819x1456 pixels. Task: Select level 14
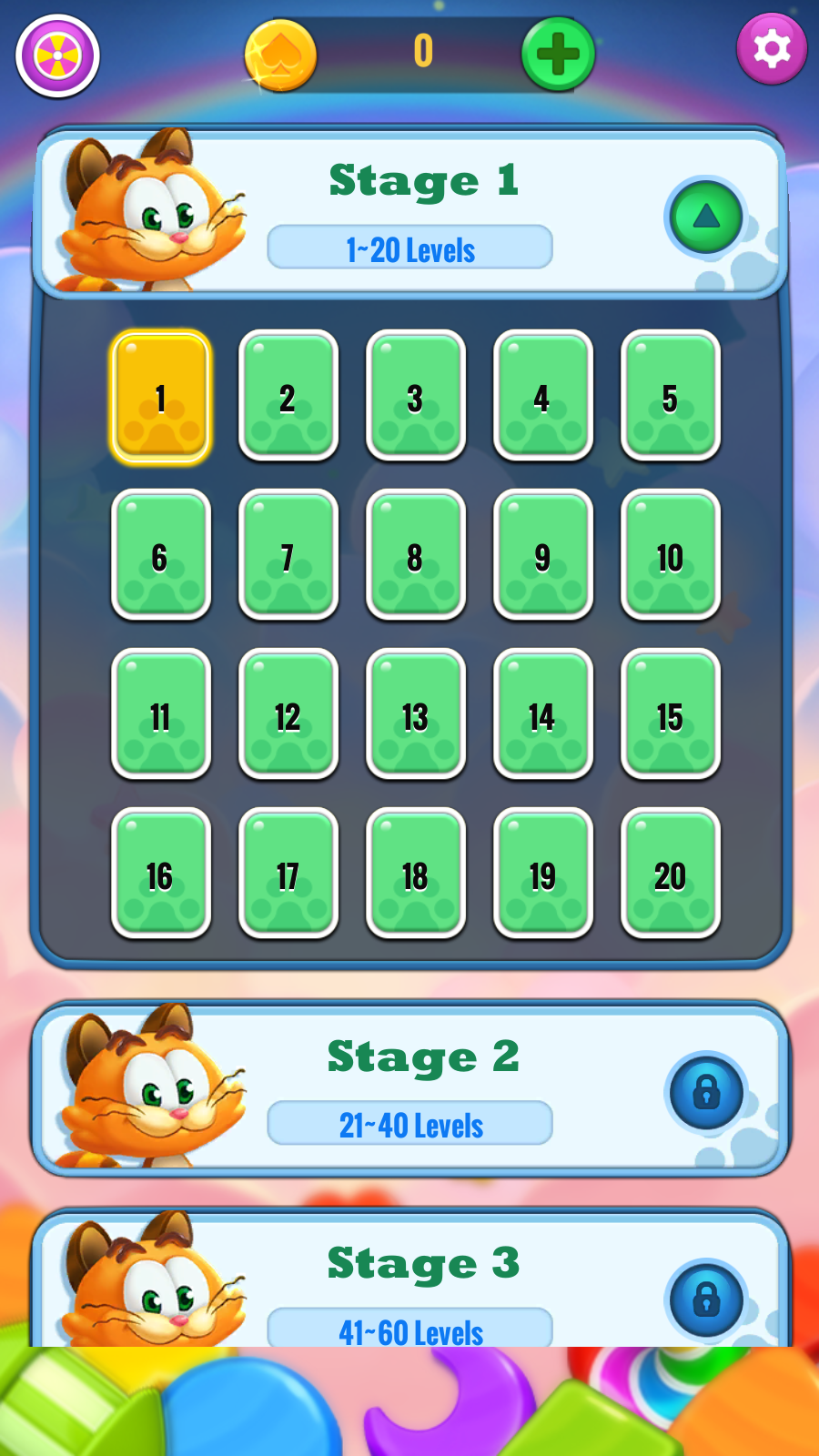pyautogui.click(x=542, y=715)
